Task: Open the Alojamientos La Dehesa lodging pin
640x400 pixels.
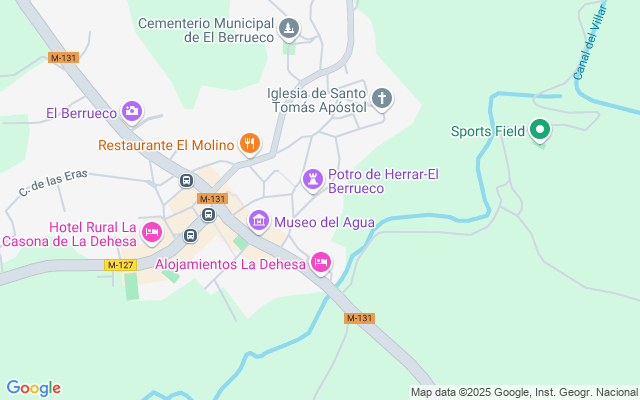Action: pyautogui.click(x=321, y=263)
